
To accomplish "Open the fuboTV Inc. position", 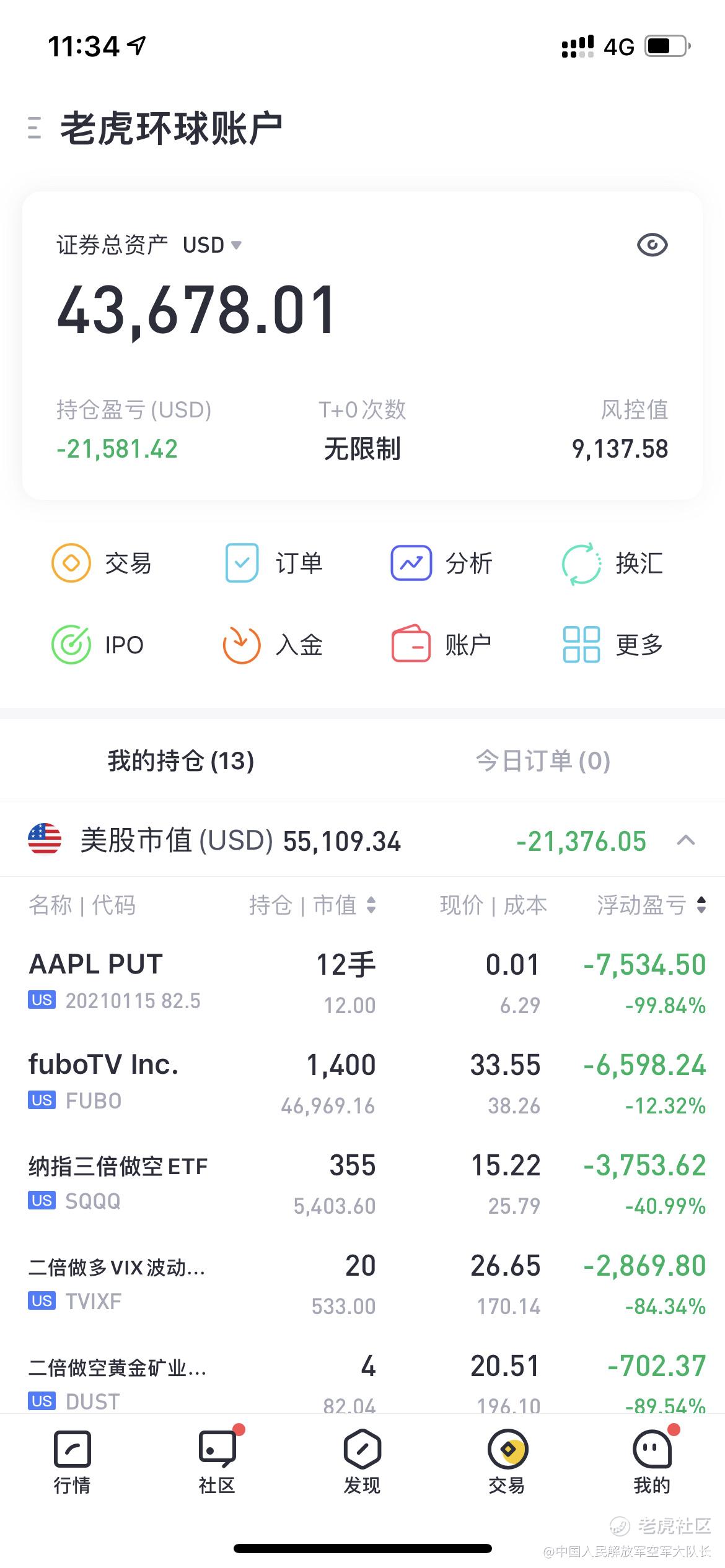I will 362,1083.
